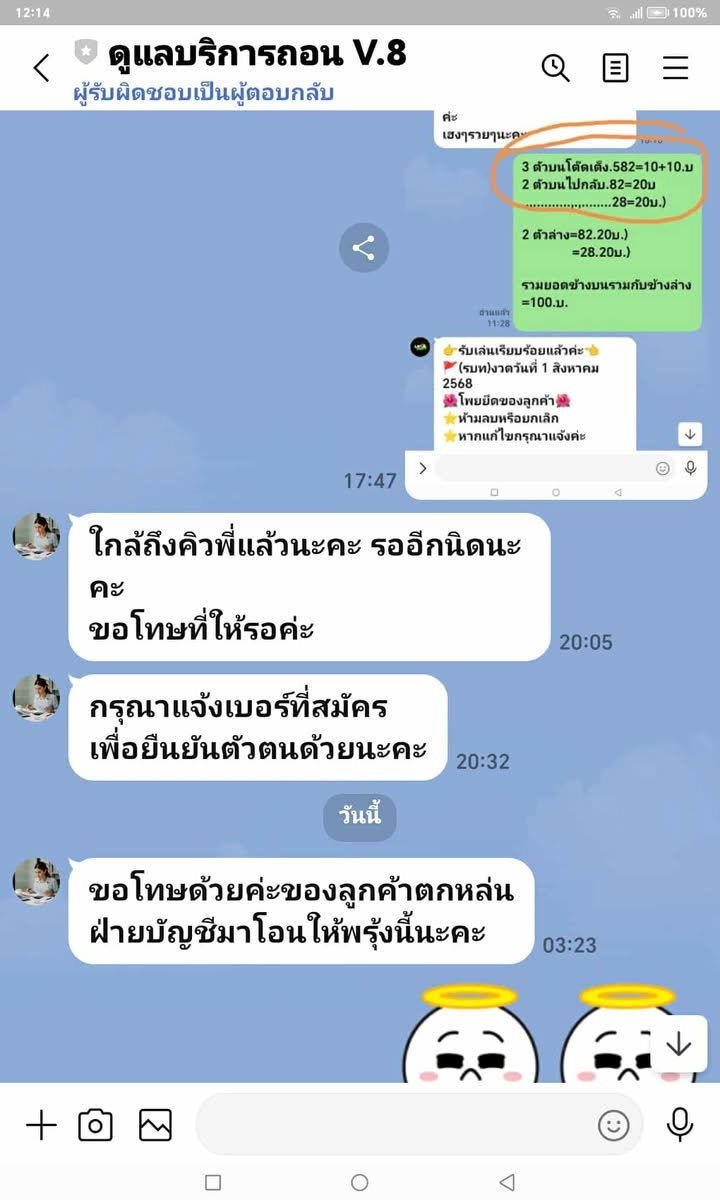Pick a photo from the gallery
Image resolution: width=720 pixels, height=1200 pixels.
click(155, 1125)
